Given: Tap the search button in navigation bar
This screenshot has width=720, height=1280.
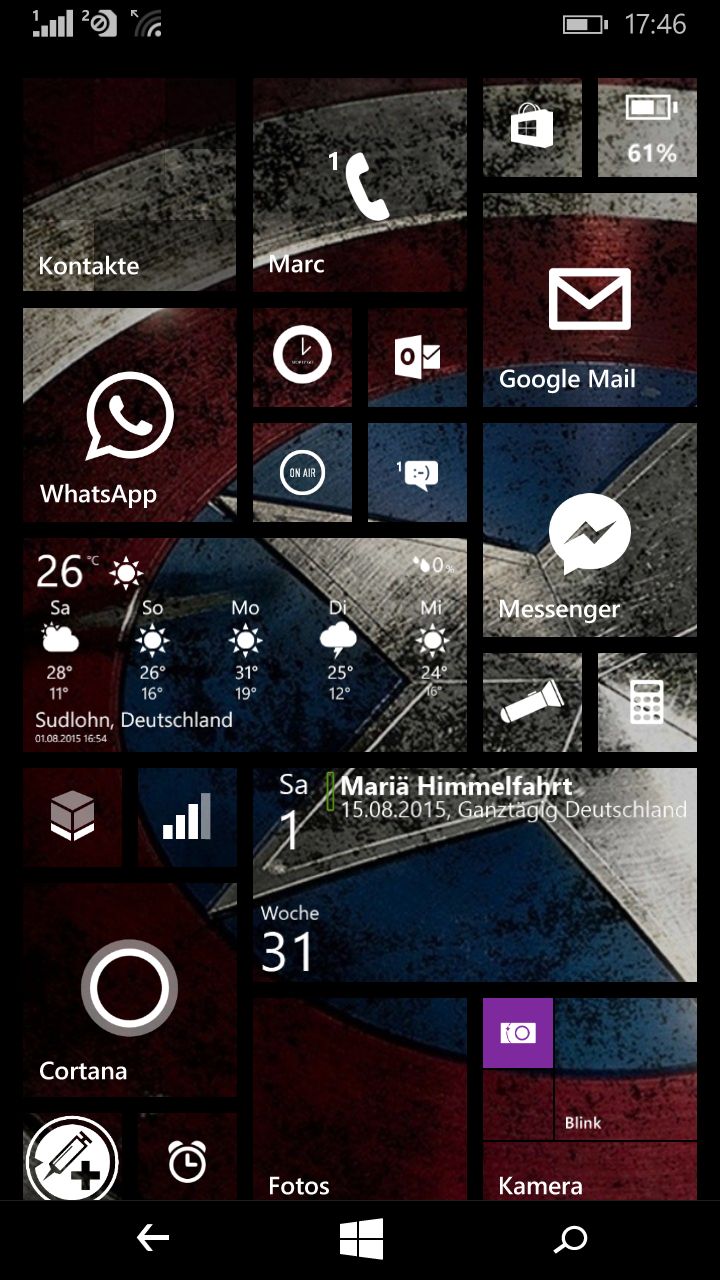Looking at the screenshot, I should pos(570,1239).
